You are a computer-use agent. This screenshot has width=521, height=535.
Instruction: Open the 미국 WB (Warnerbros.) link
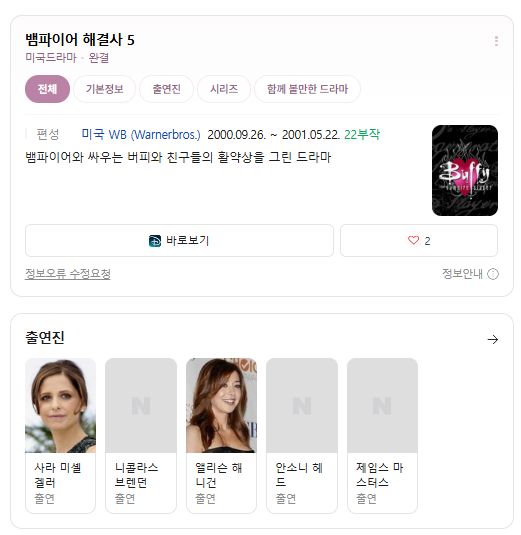[x=141, y=134]
